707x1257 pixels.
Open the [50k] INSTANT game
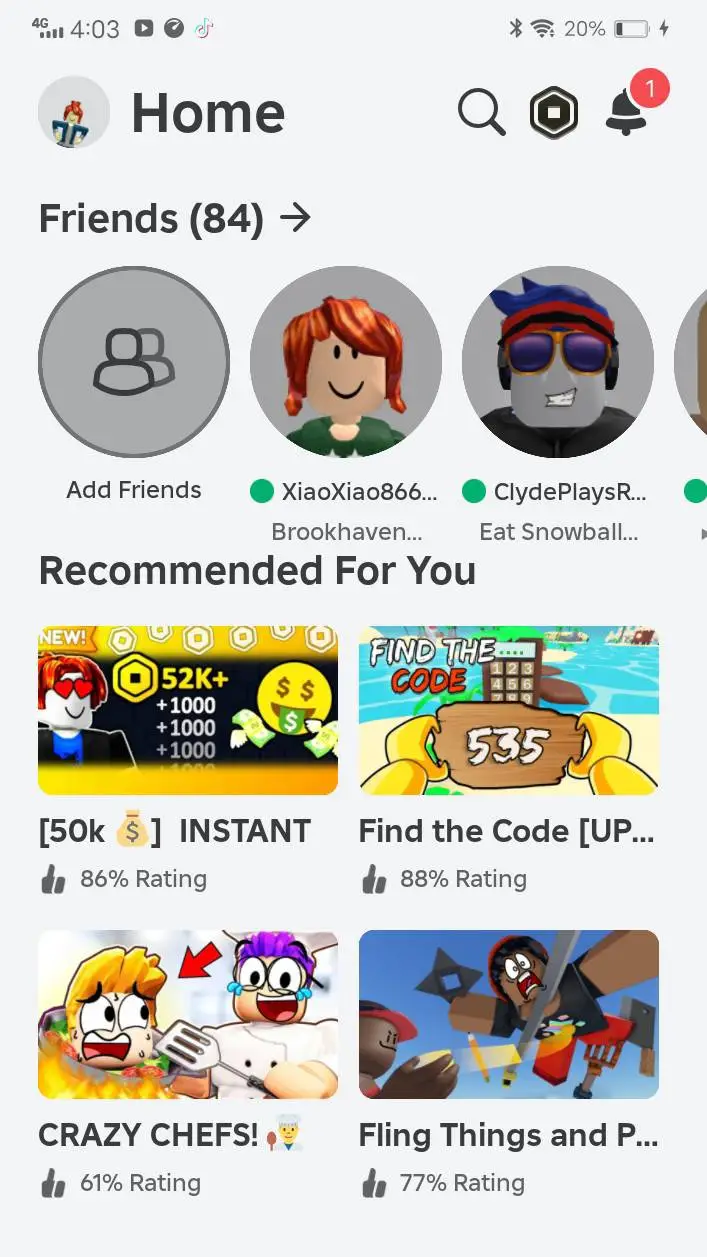(188, 710)
